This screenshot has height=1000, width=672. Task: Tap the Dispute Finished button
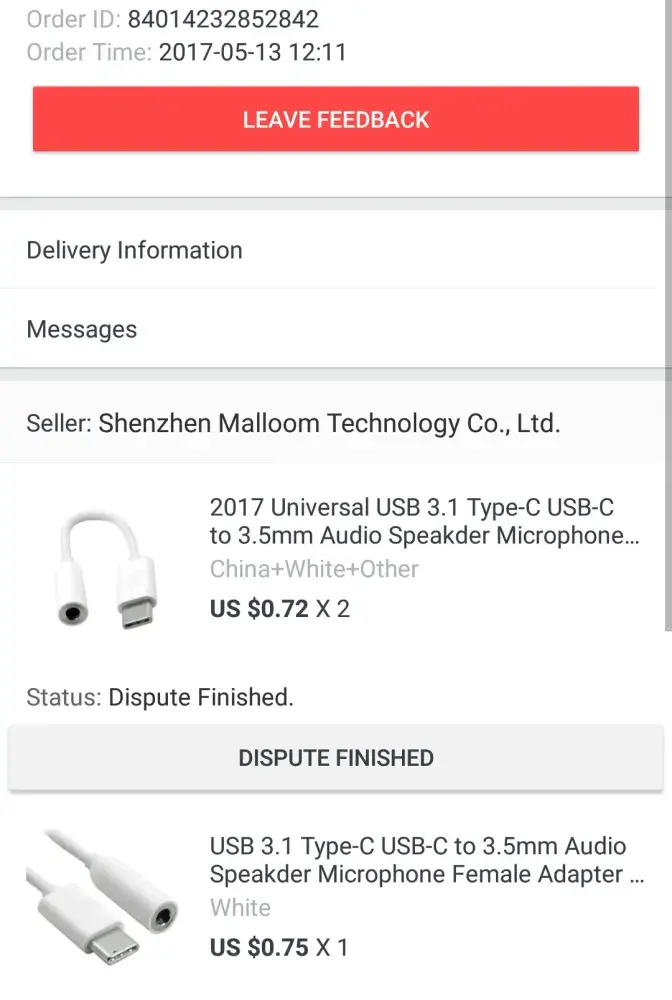336,758
